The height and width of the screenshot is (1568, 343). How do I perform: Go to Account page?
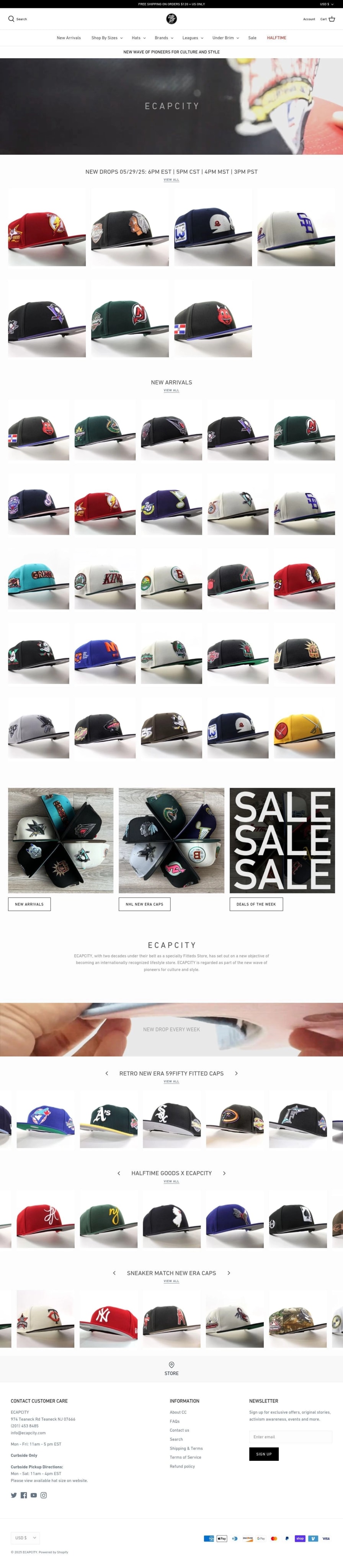309,19
